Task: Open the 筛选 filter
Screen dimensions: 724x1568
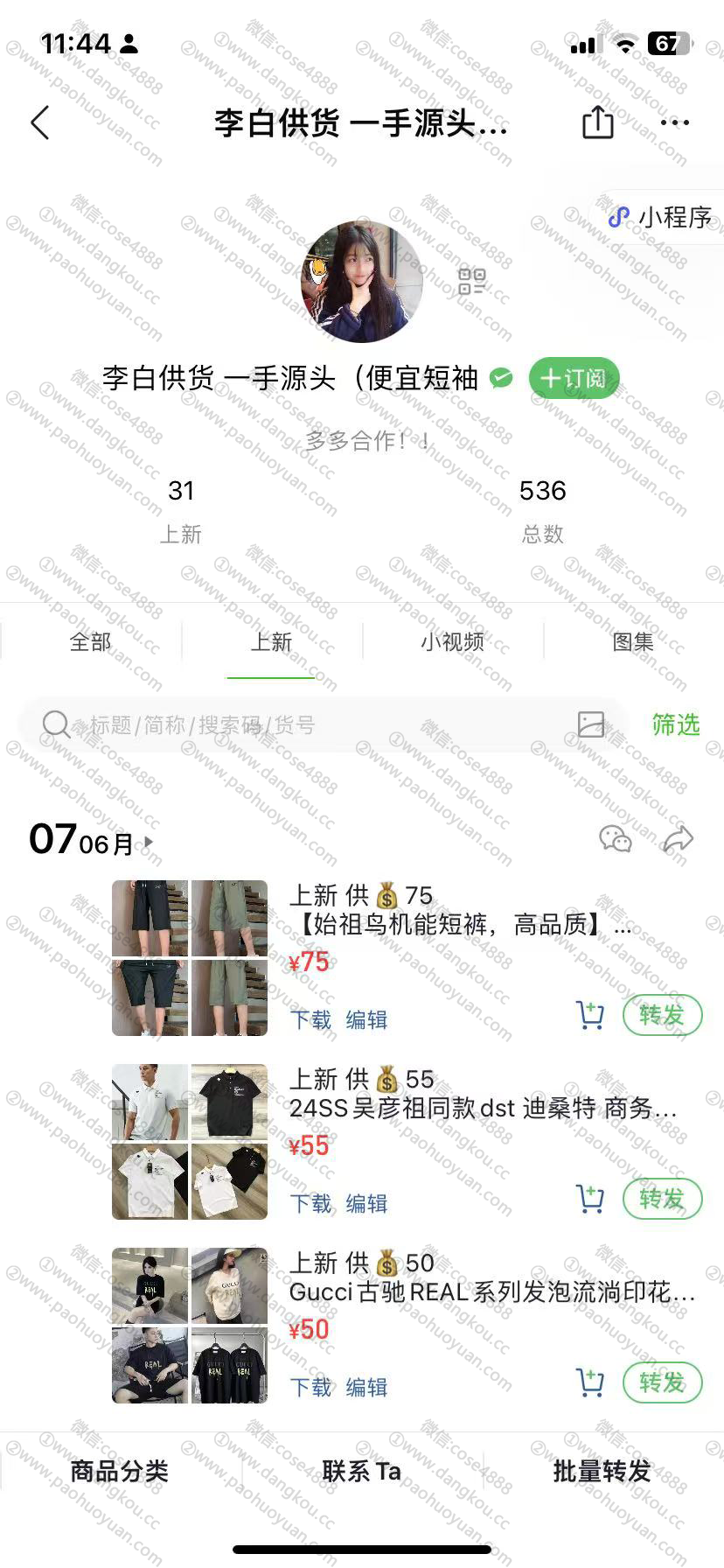Action: tap(676, 724)
